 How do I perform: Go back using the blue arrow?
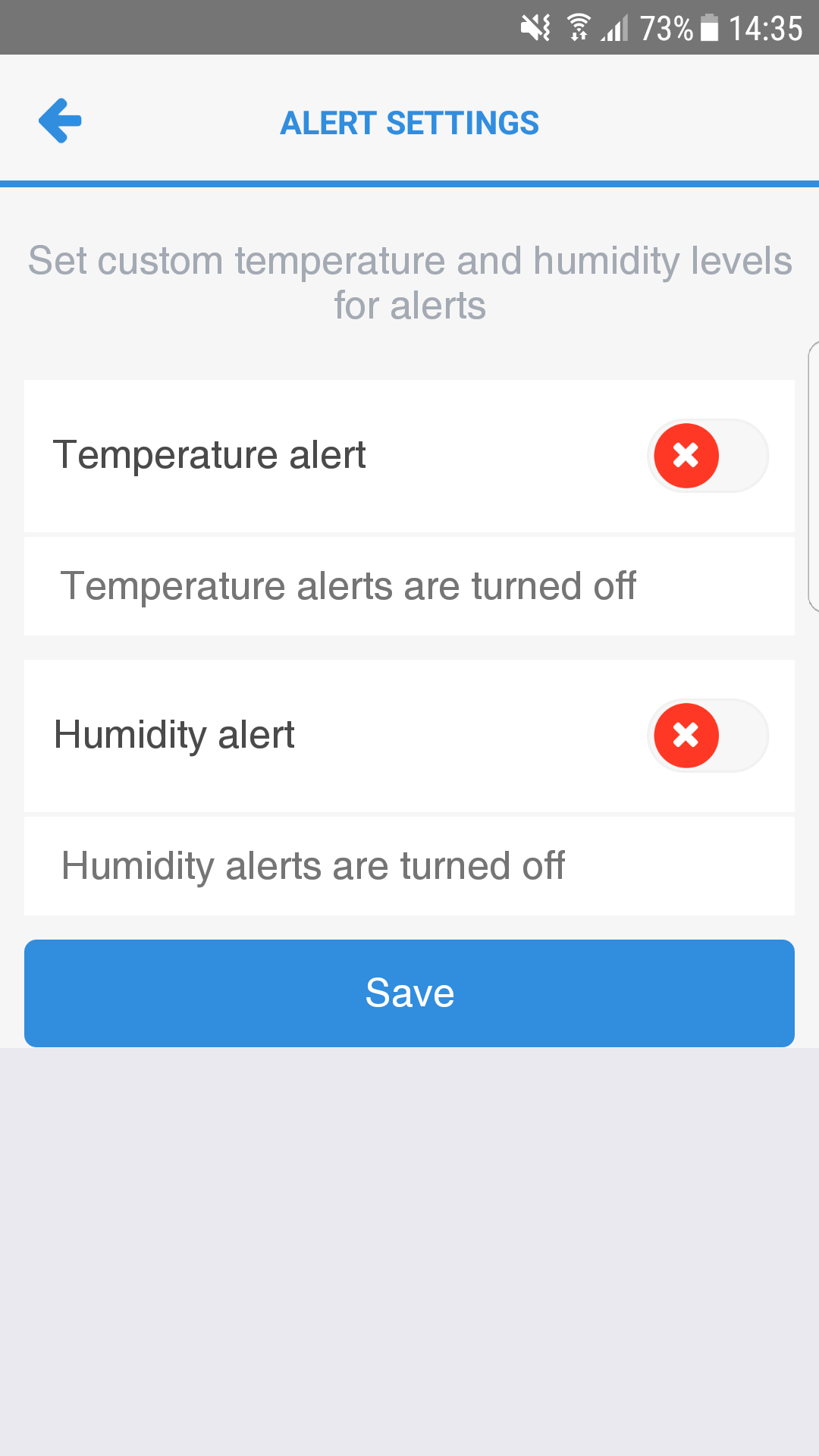[x=60, y=121]
